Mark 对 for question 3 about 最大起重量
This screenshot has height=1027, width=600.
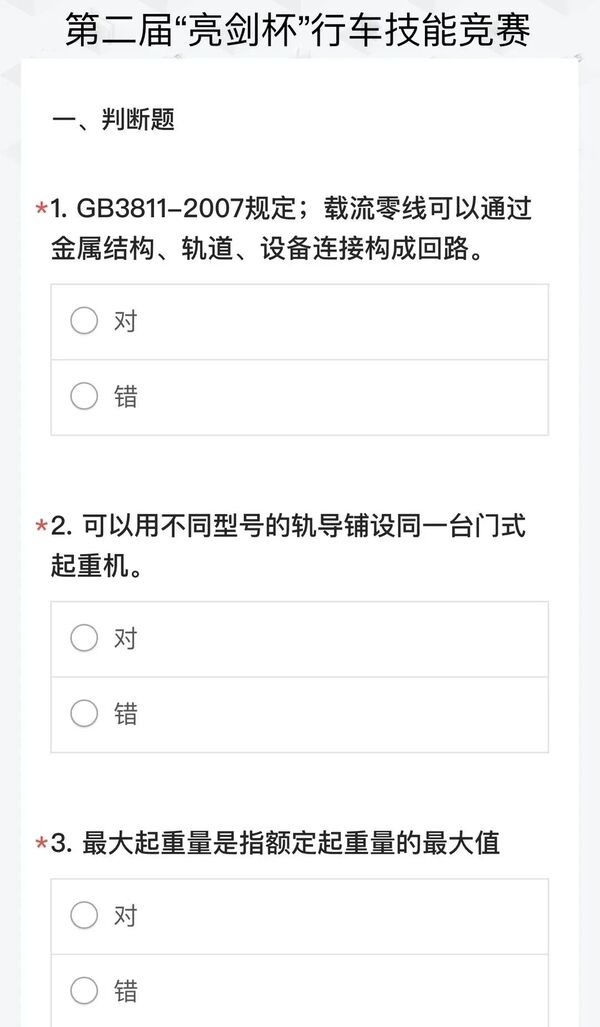point(299,916)
